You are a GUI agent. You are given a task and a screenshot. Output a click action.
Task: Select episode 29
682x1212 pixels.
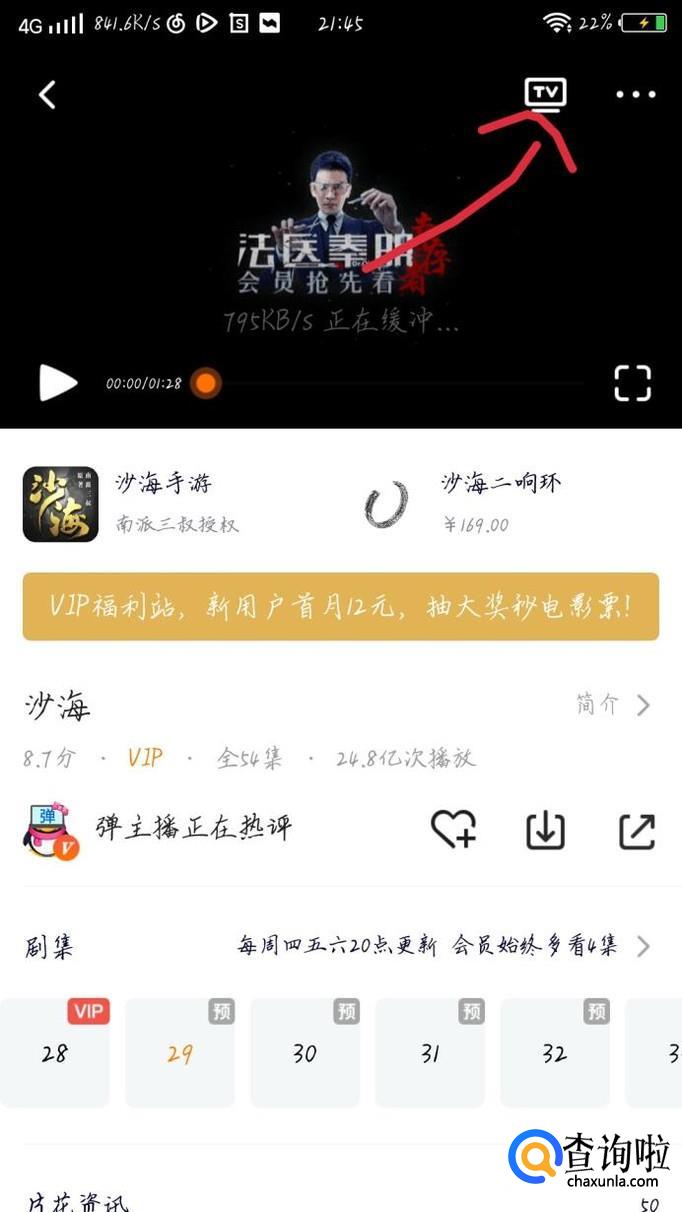click(180, 1053)
